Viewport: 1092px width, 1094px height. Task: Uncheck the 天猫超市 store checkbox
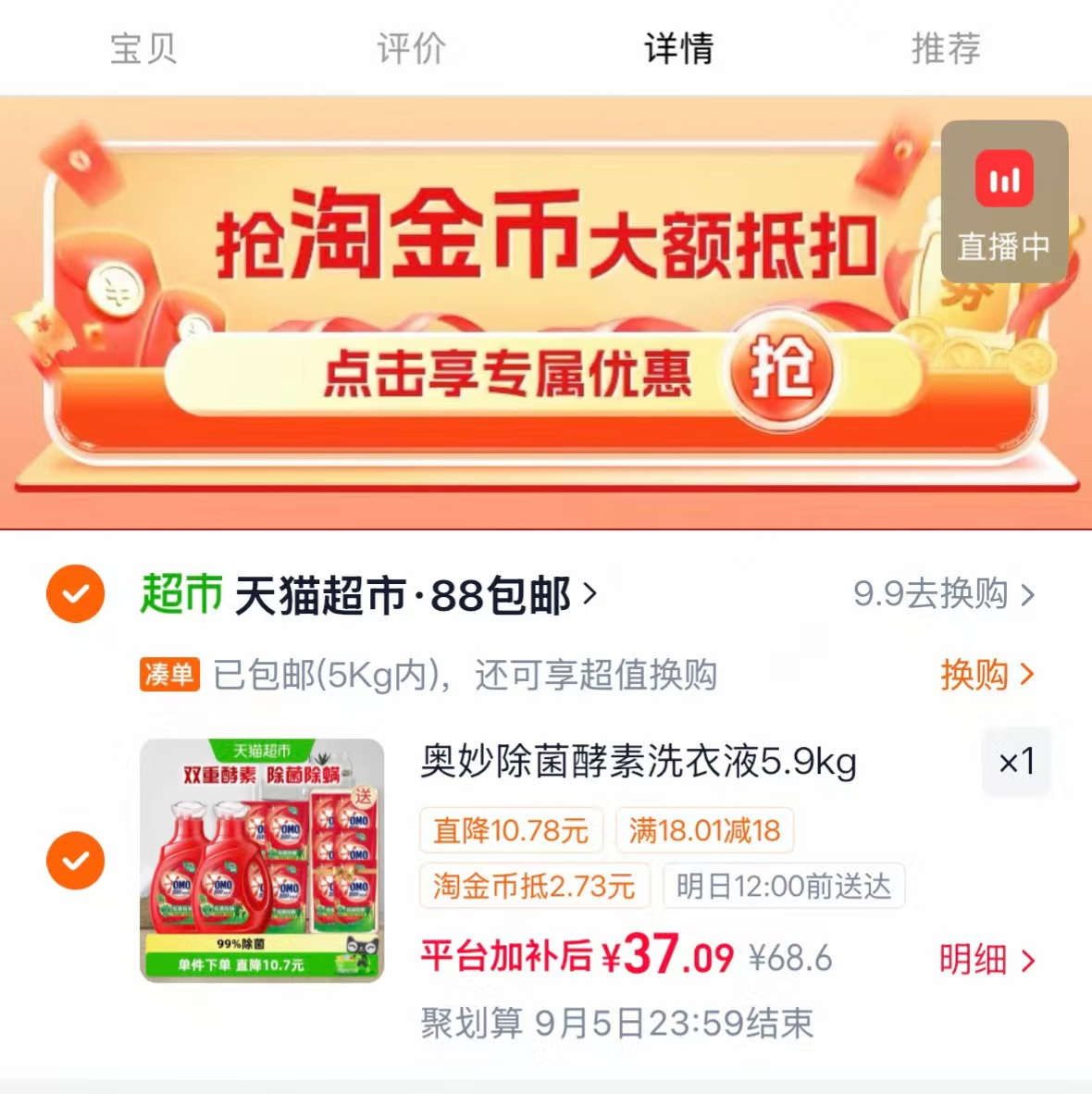[75, 594]
